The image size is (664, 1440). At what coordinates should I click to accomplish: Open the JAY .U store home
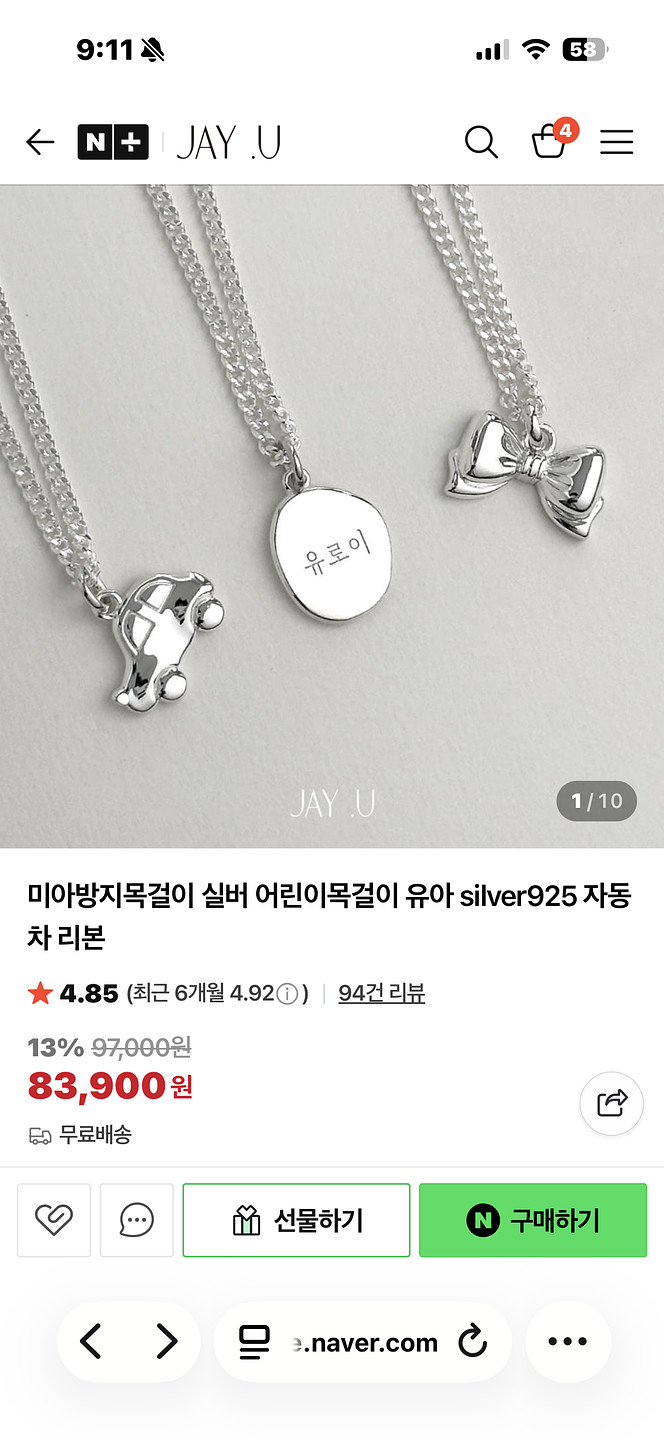click(x=229, y=143)
